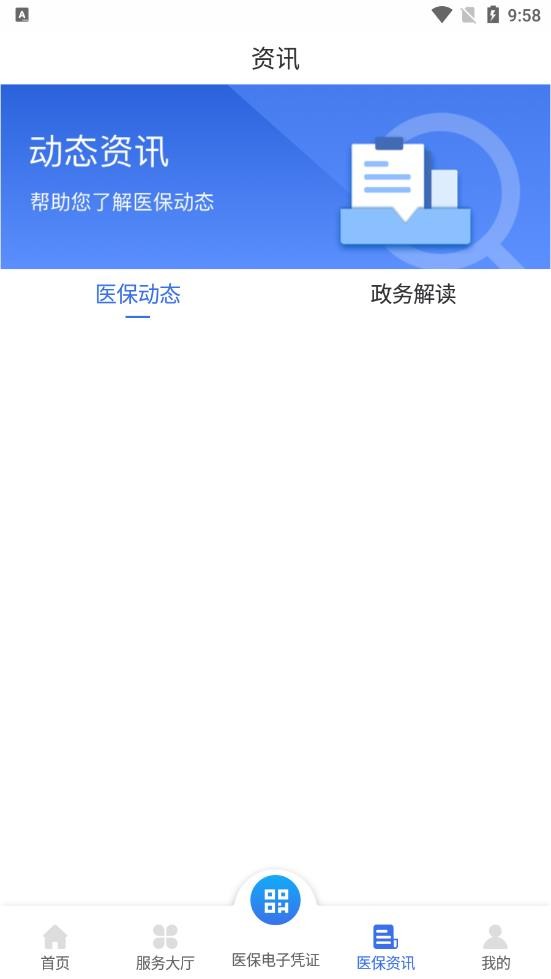Go to 首页 in bottom navigation
The width and height of the screenshot is (551, 979).
tap(55, 948)
